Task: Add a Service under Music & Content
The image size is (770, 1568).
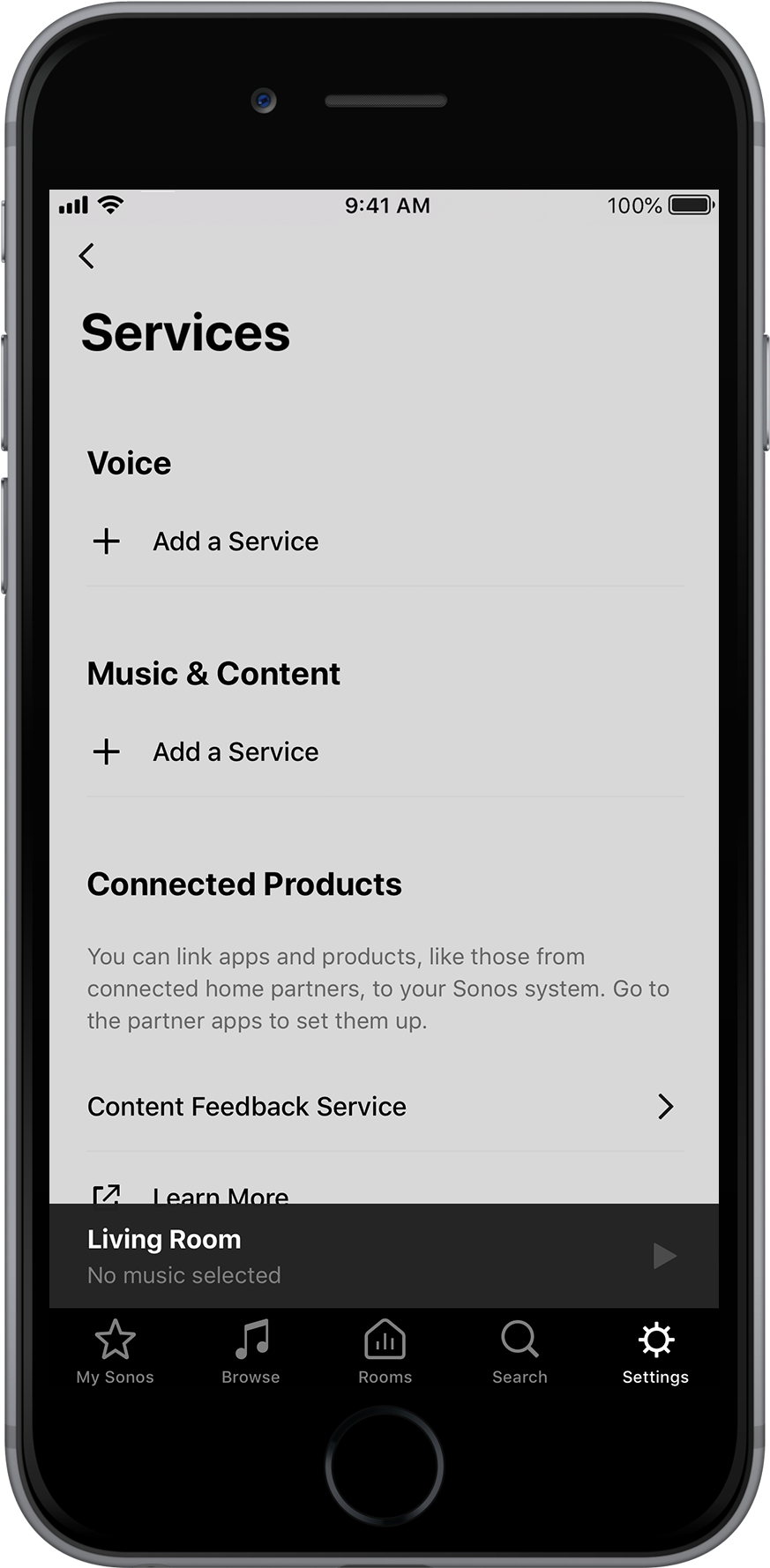Action: tap(385, 751)
